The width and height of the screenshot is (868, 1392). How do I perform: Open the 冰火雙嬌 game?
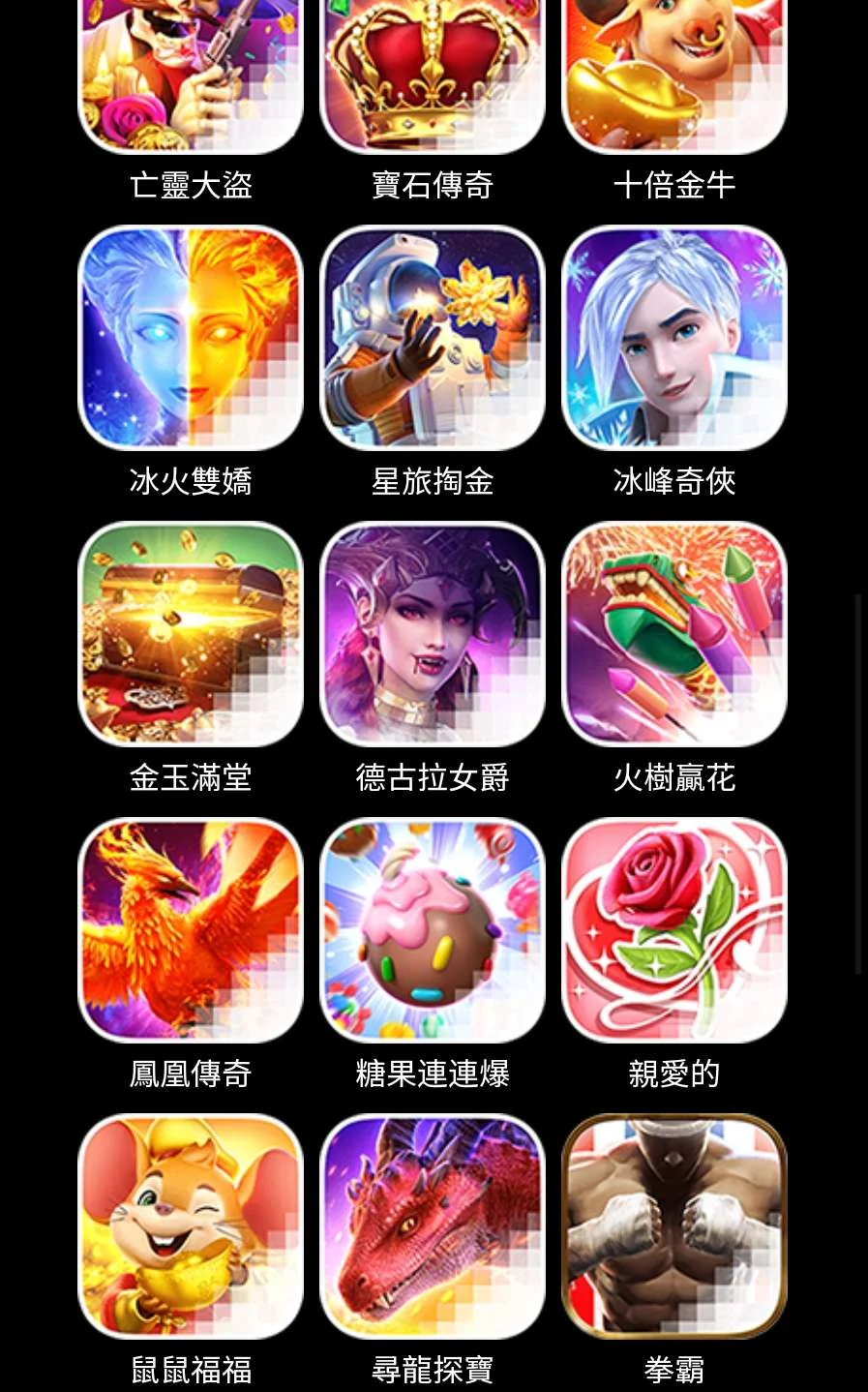(191, 339)
